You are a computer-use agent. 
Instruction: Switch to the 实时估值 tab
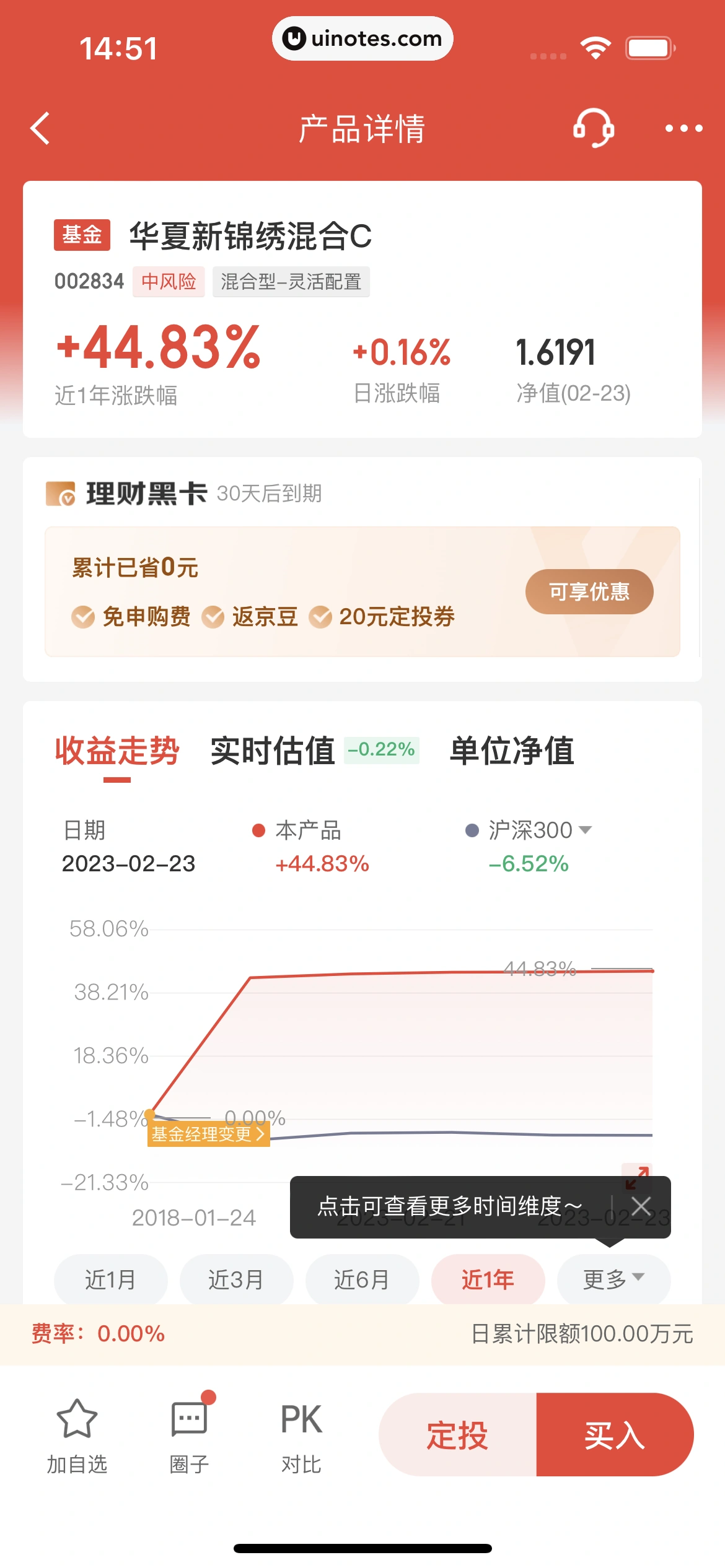pyautogui.click(x=273, y=751)
